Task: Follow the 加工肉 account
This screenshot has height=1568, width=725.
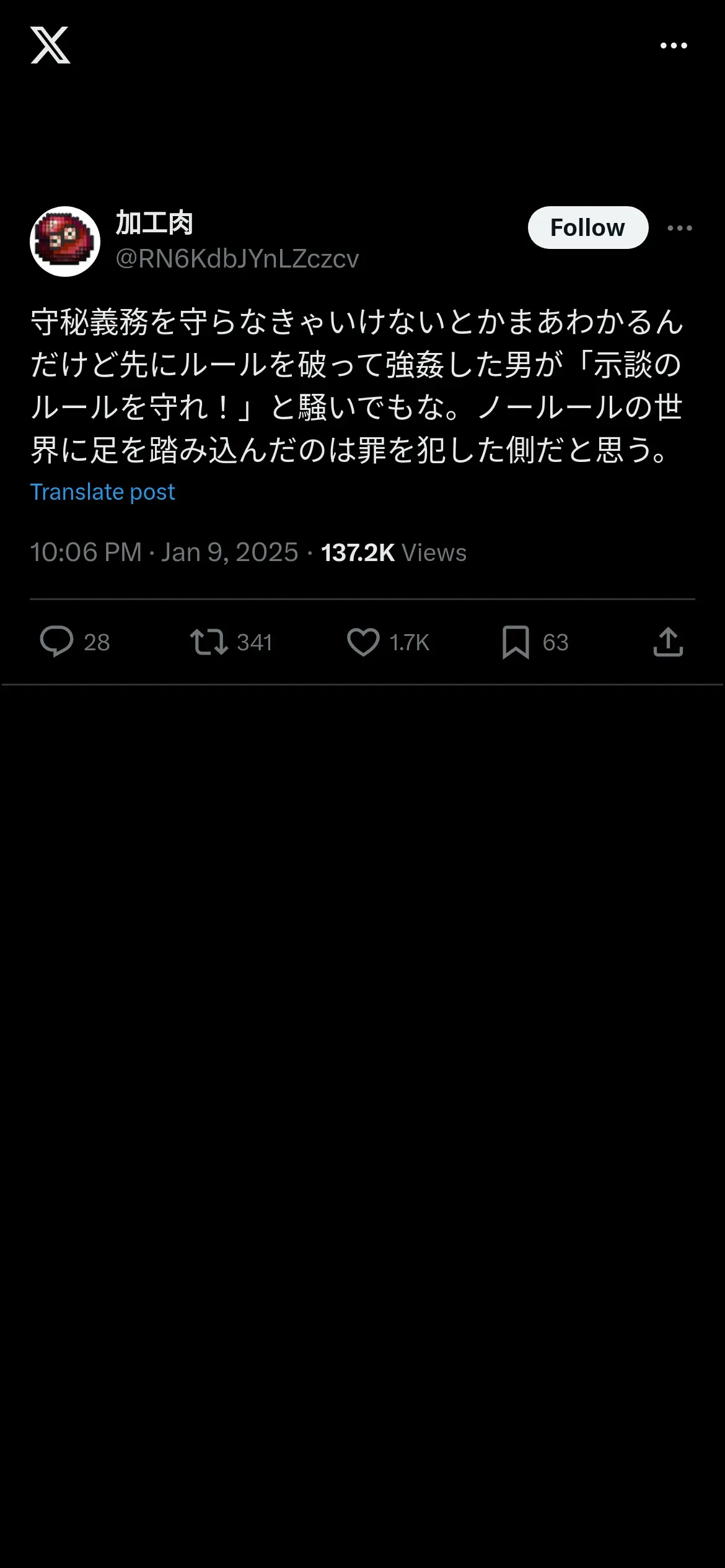Action: click(x=588, y=227)
